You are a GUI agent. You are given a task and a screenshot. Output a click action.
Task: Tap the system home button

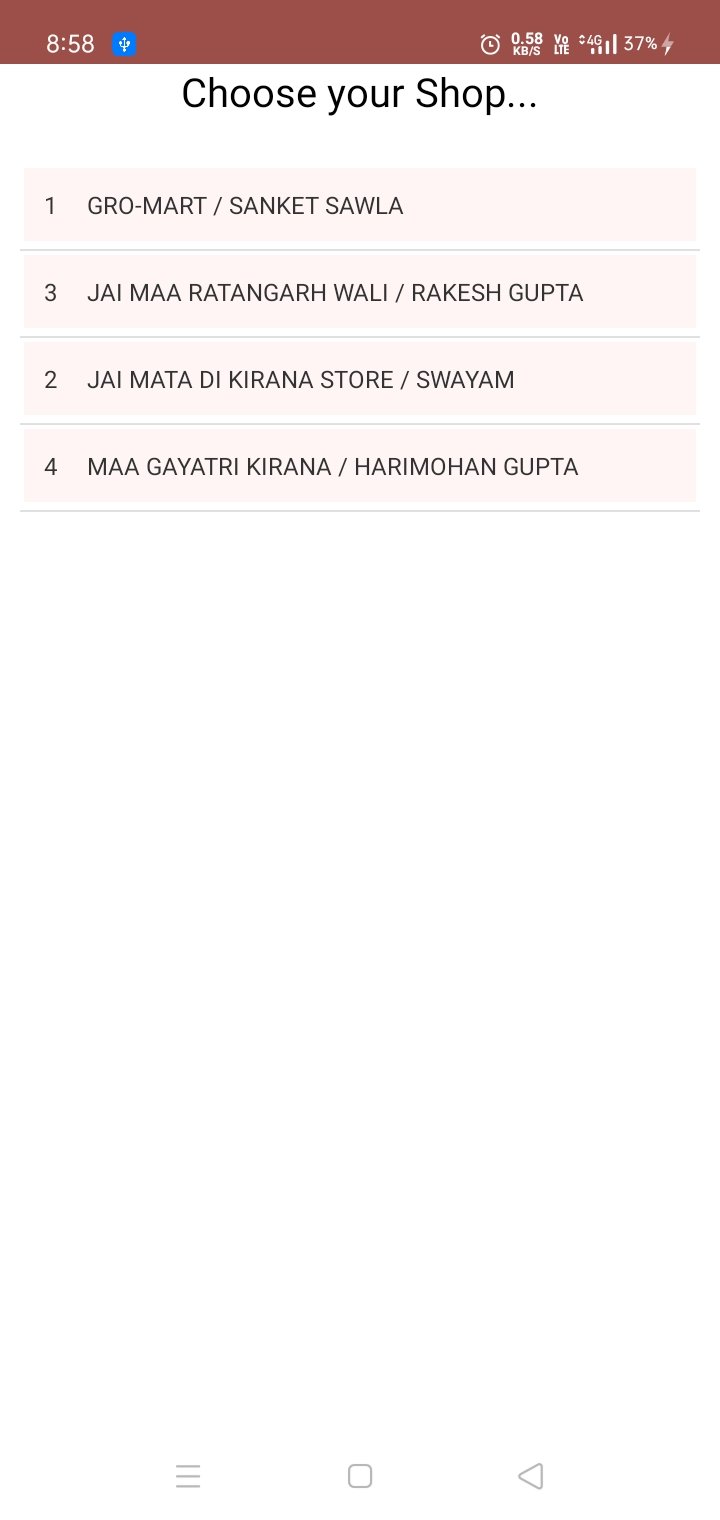[360, 1476]
